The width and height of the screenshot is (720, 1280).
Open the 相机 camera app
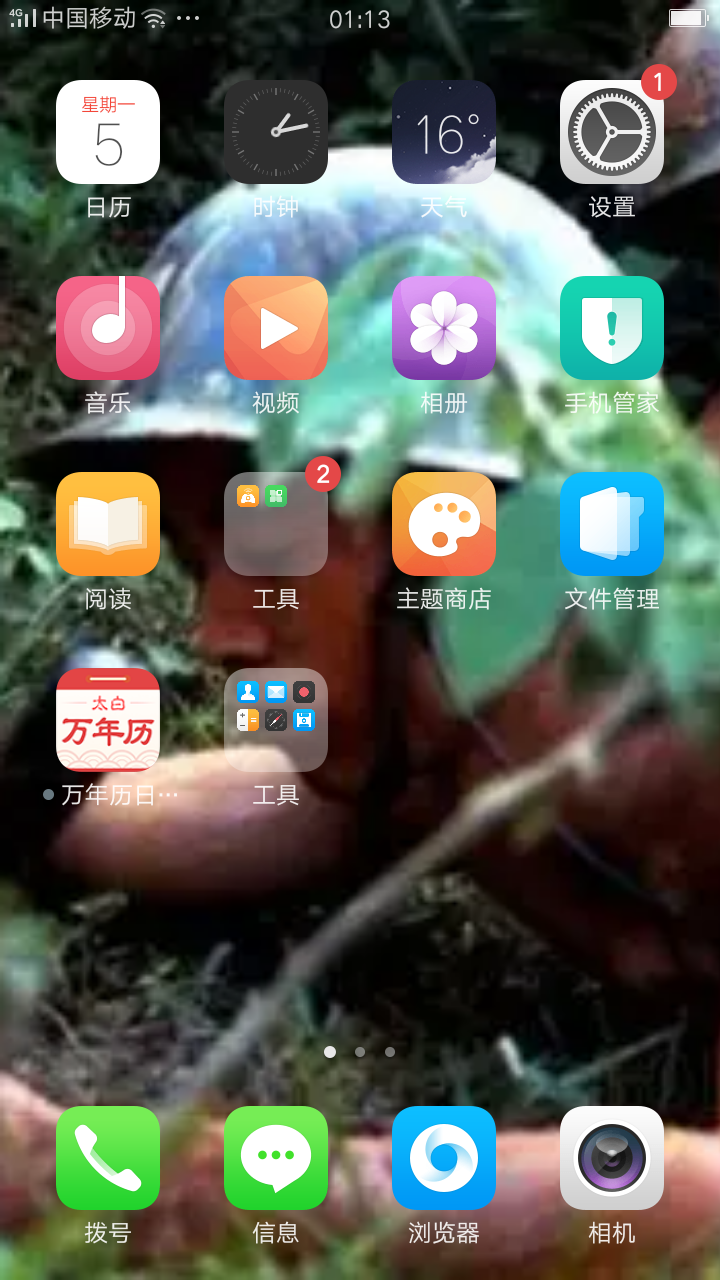[x=612, y=1158]
